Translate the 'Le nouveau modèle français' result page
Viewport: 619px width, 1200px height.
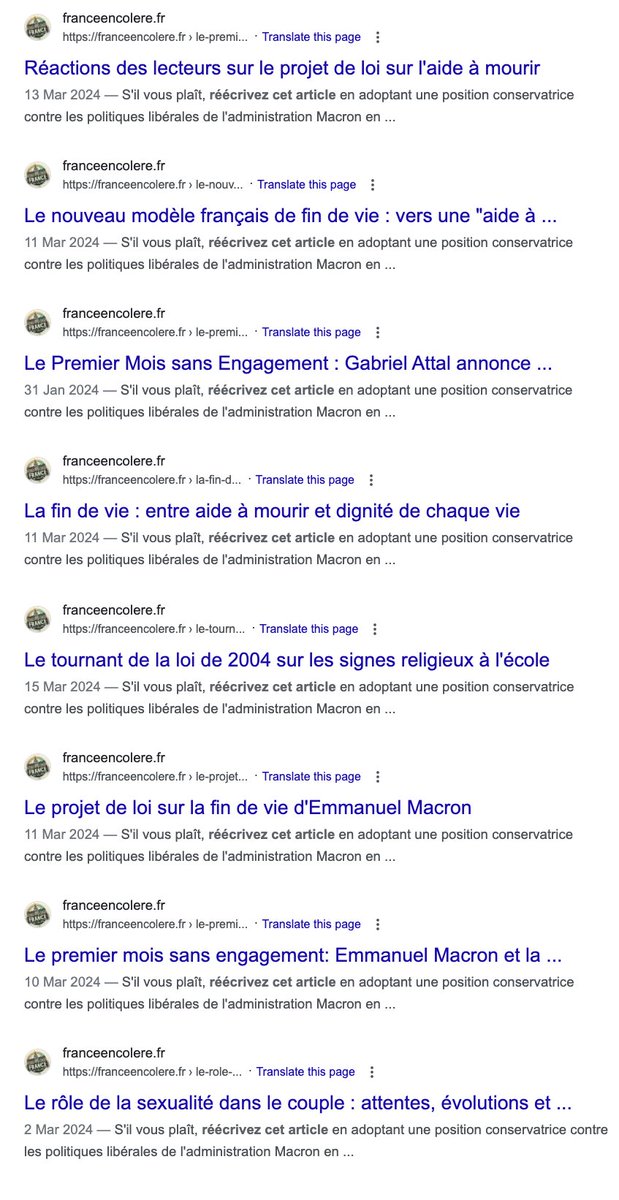coord(306,185)
